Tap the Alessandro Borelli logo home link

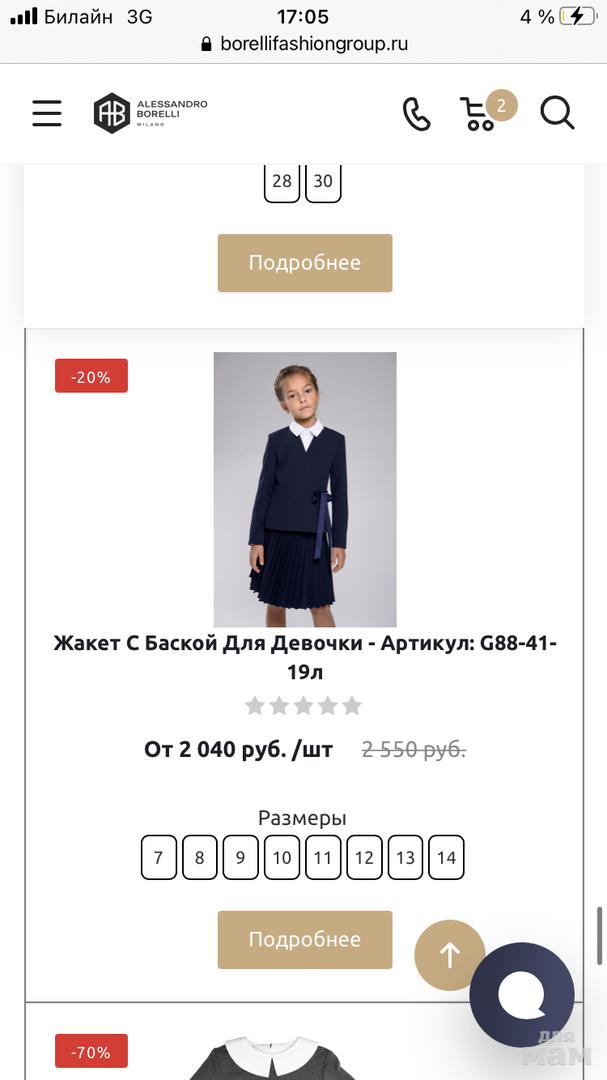click(x=151, y=113)
